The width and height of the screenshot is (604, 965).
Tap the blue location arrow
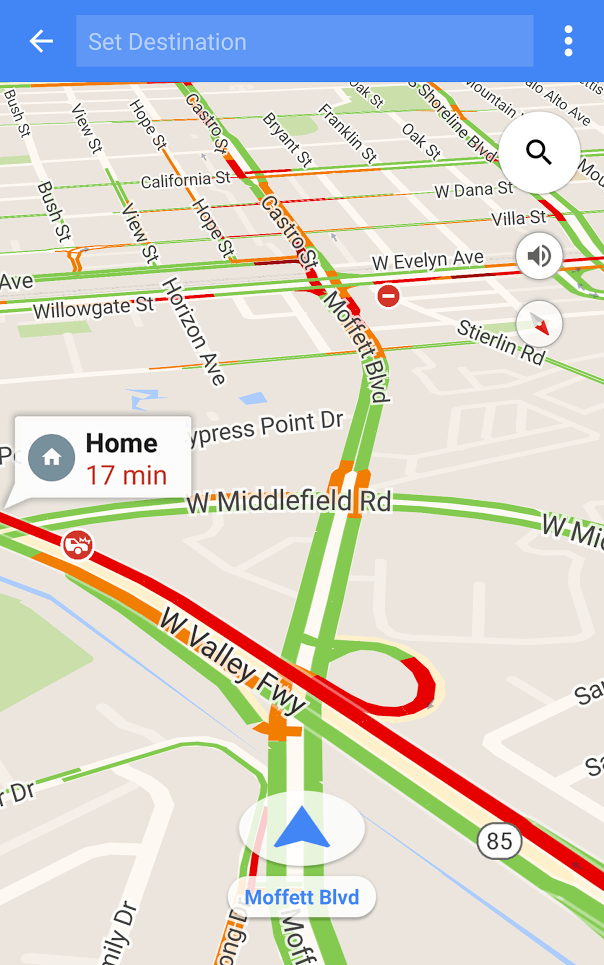[302, 829]
